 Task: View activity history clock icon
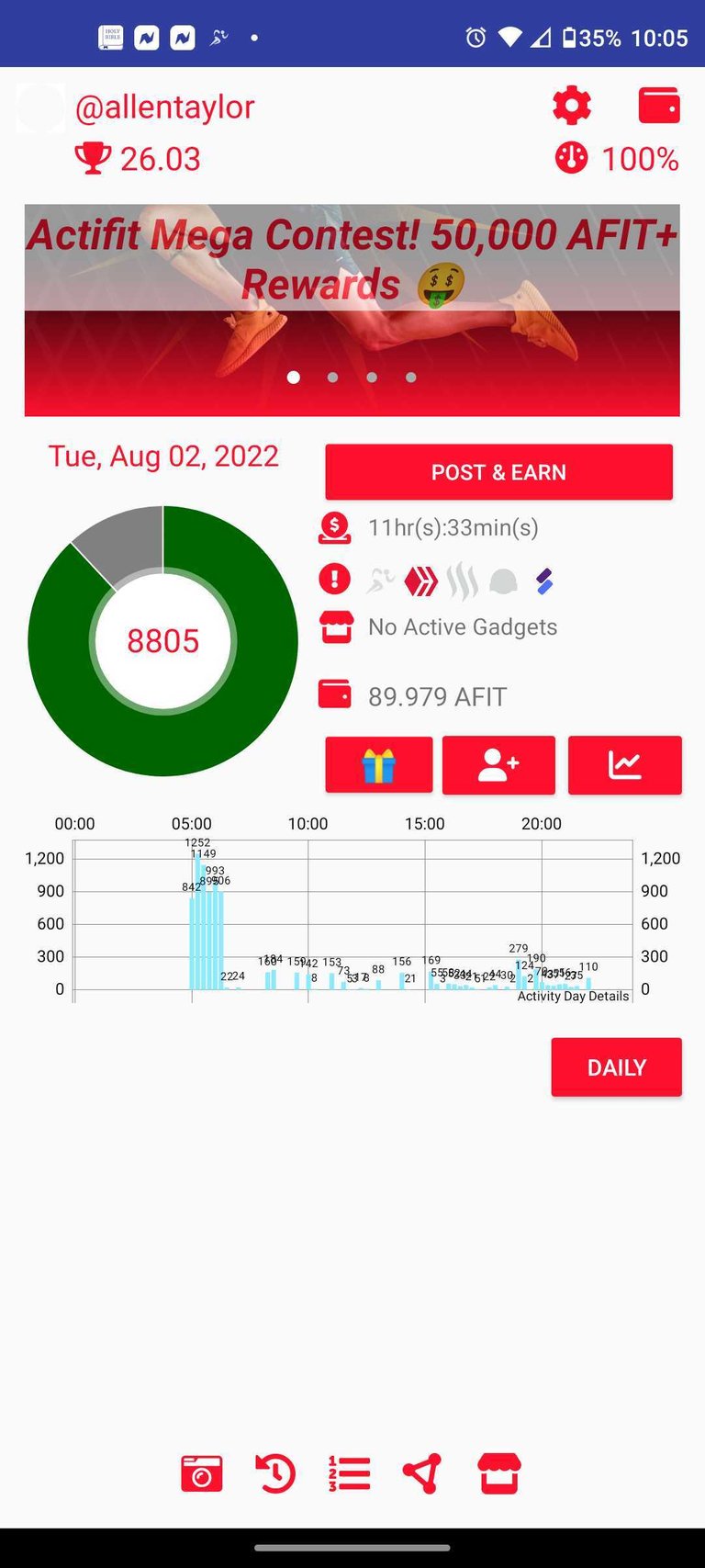coord(275,1473)
